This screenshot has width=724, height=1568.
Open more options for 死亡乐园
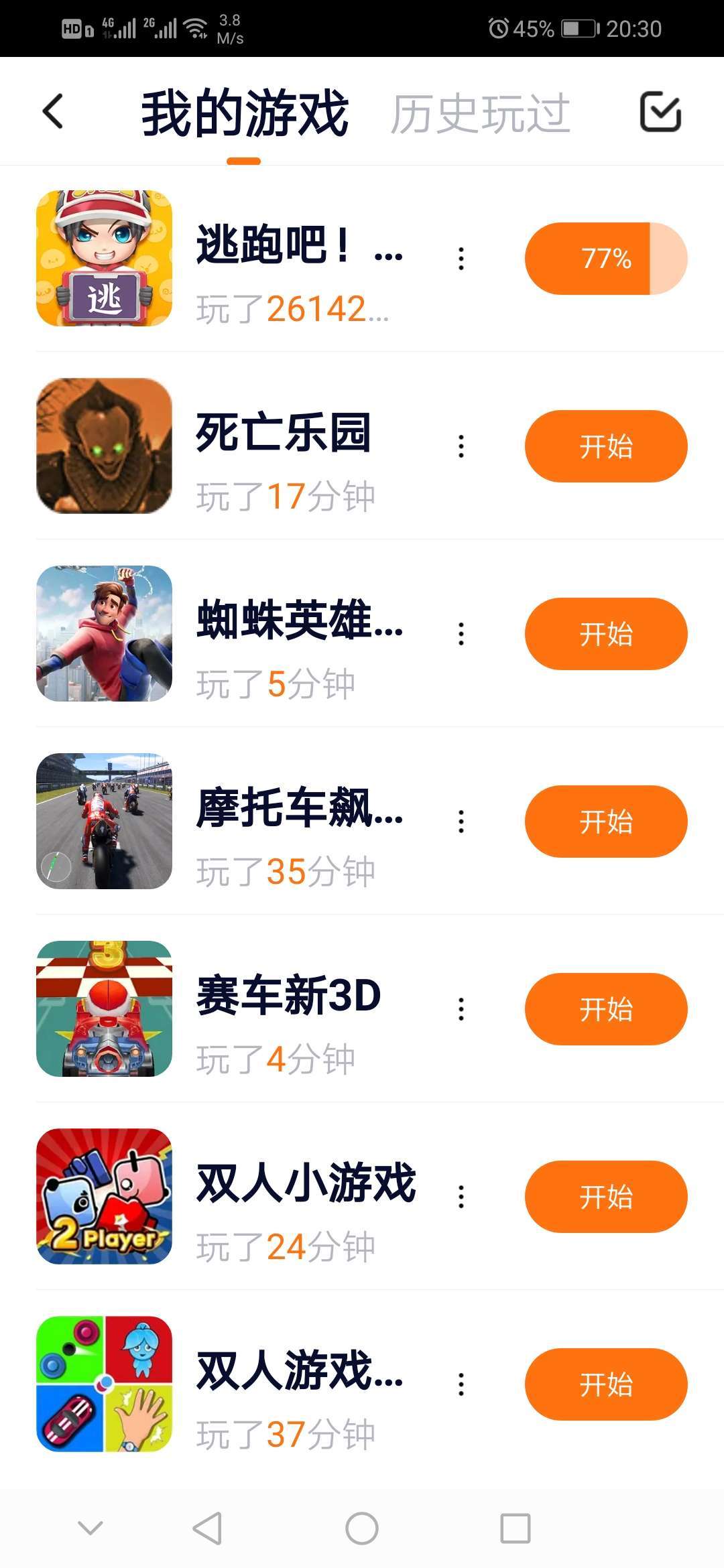point(461,446)
